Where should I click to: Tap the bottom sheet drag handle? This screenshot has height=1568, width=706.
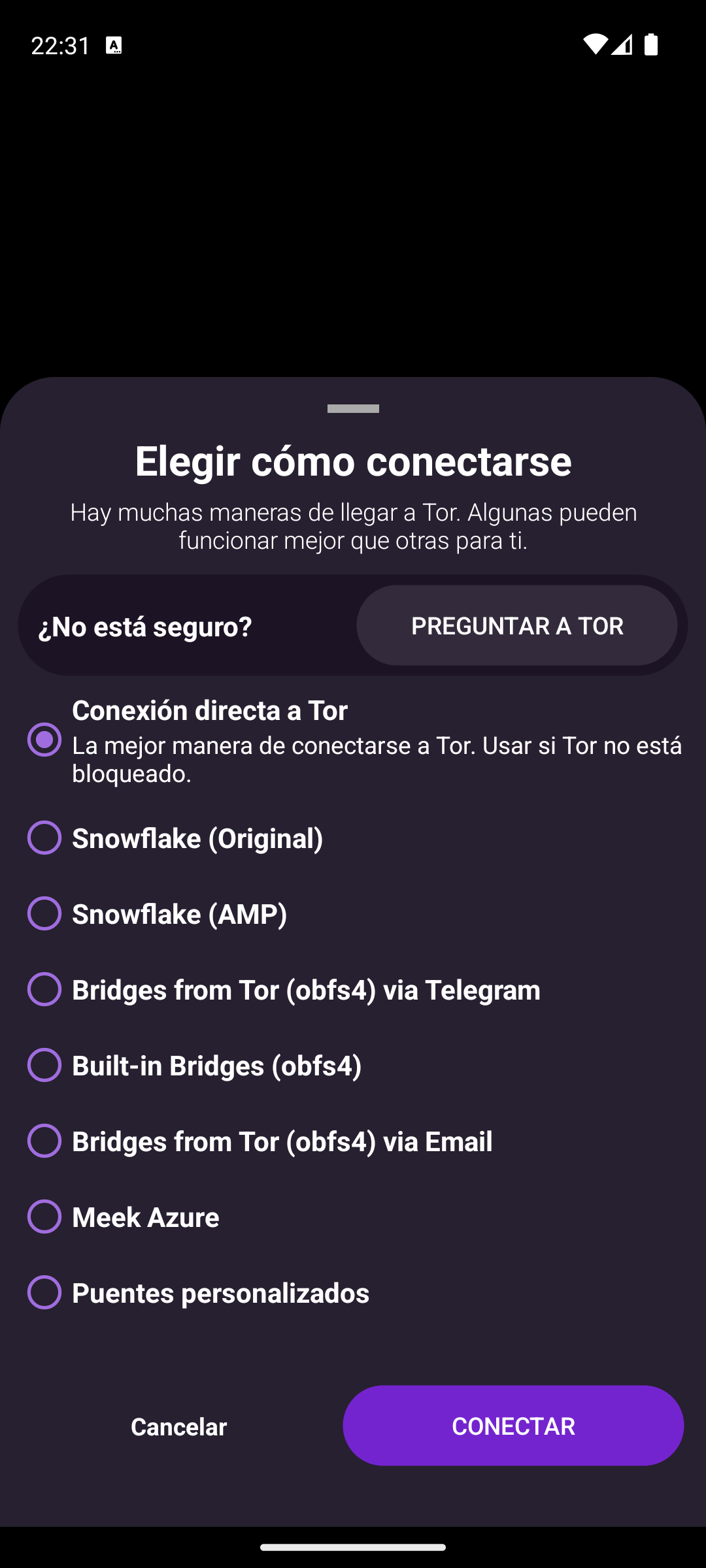(353, 409)
